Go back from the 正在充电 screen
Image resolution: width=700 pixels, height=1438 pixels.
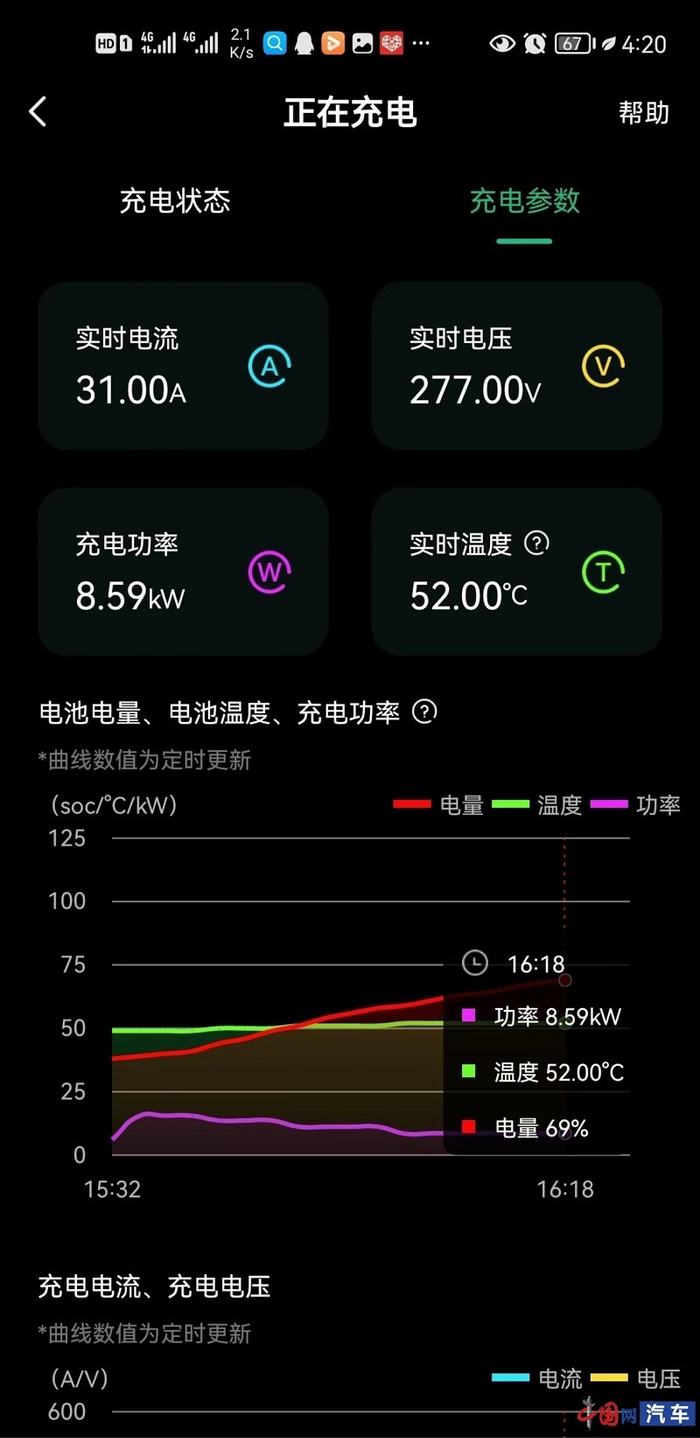pos(38,112)
